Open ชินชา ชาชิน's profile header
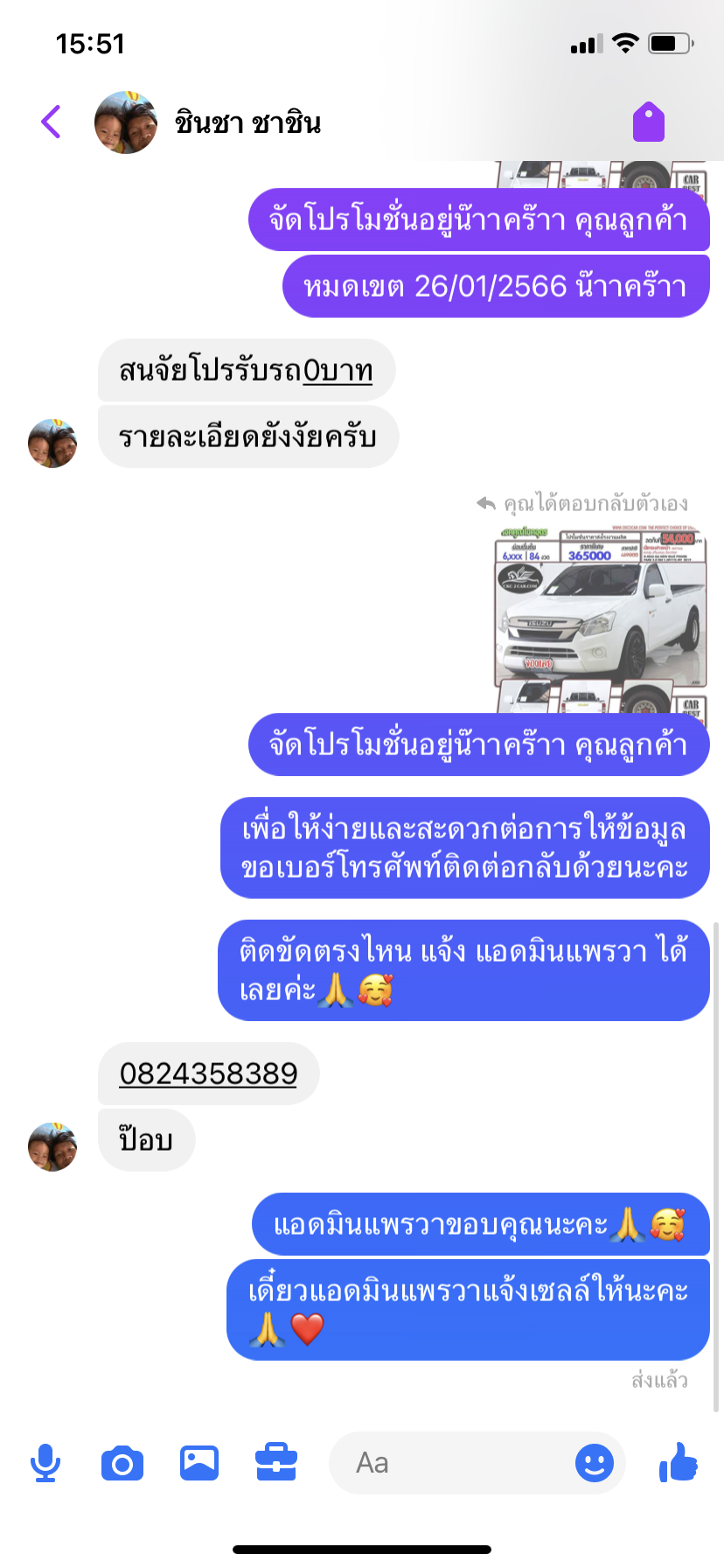The image size is (724, 1568). coord(247,122)
